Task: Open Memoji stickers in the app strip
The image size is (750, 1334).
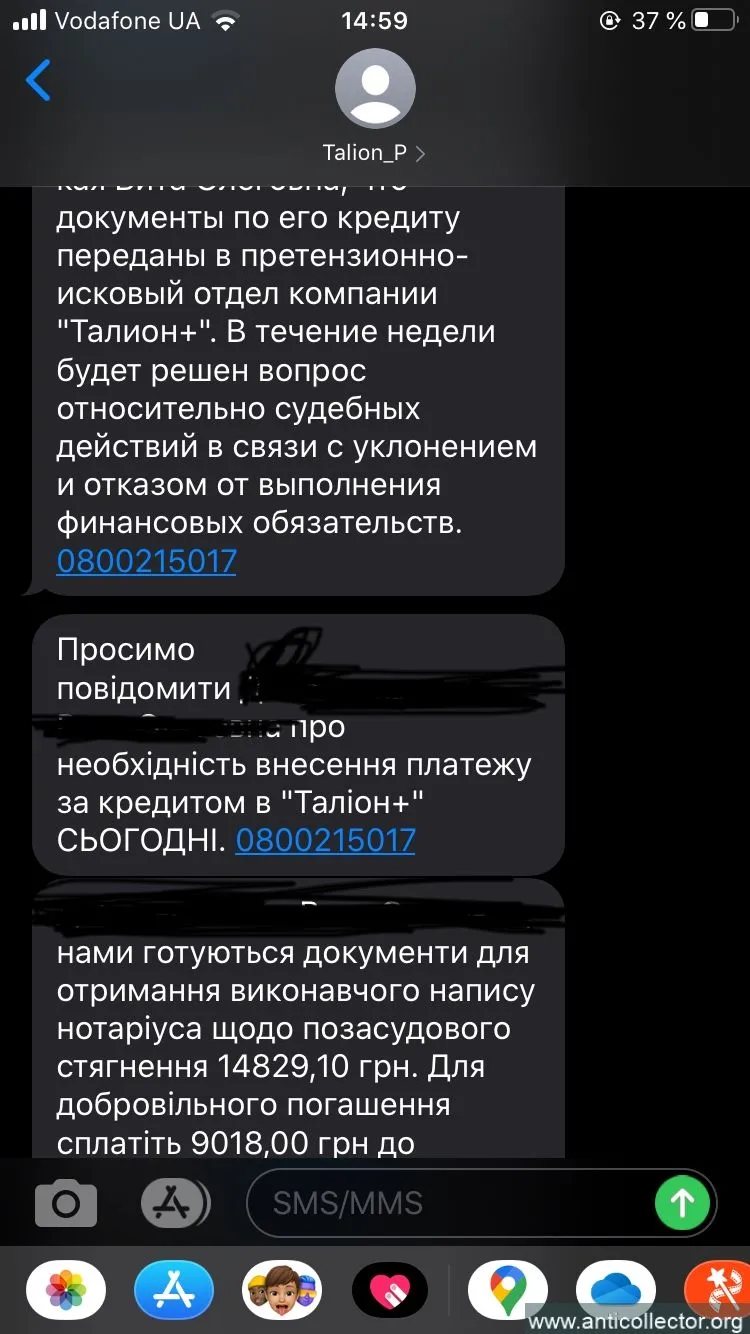Action: tap(282, 1289)
